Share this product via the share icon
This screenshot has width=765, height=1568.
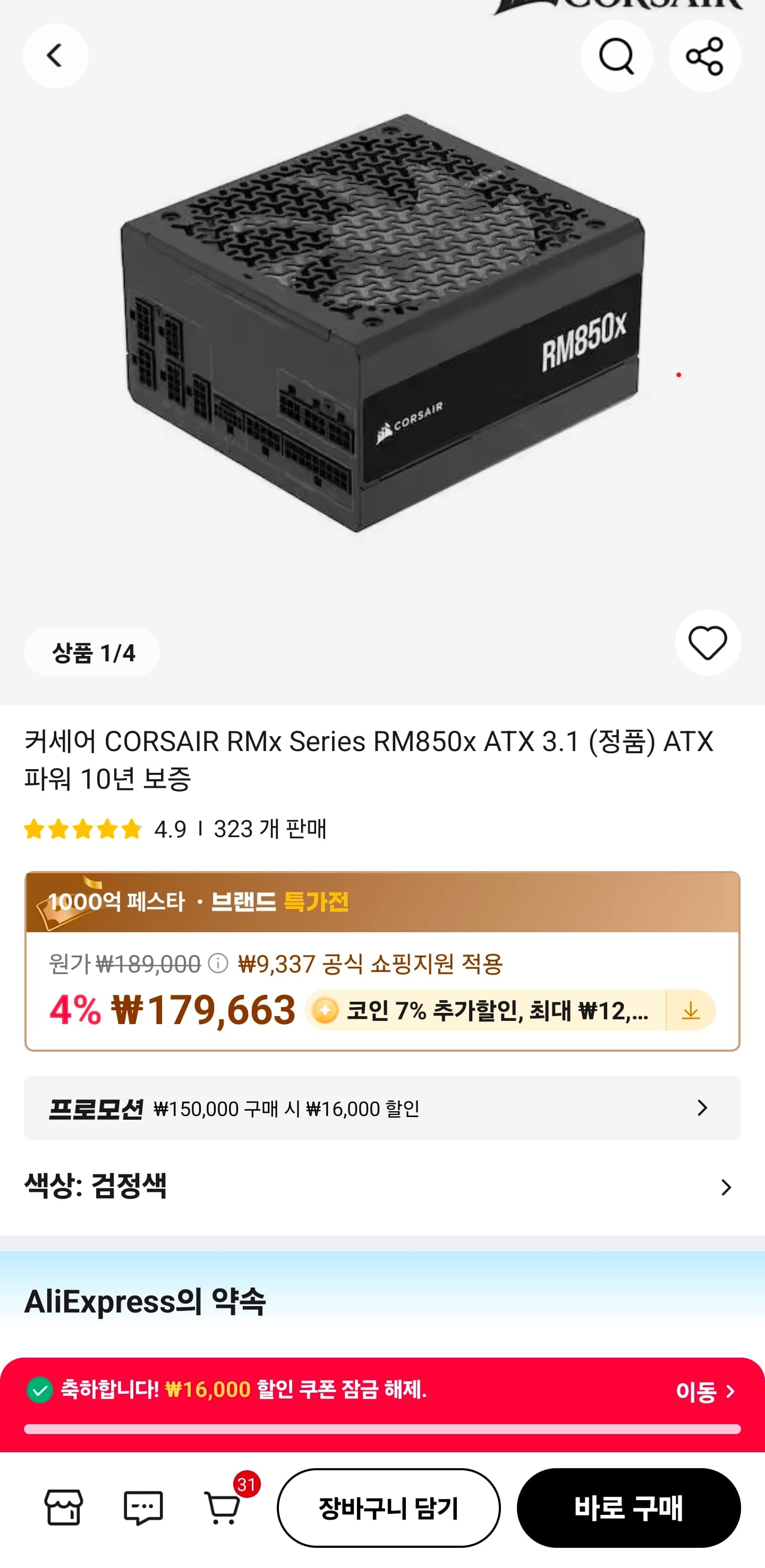tap(704, 55)
